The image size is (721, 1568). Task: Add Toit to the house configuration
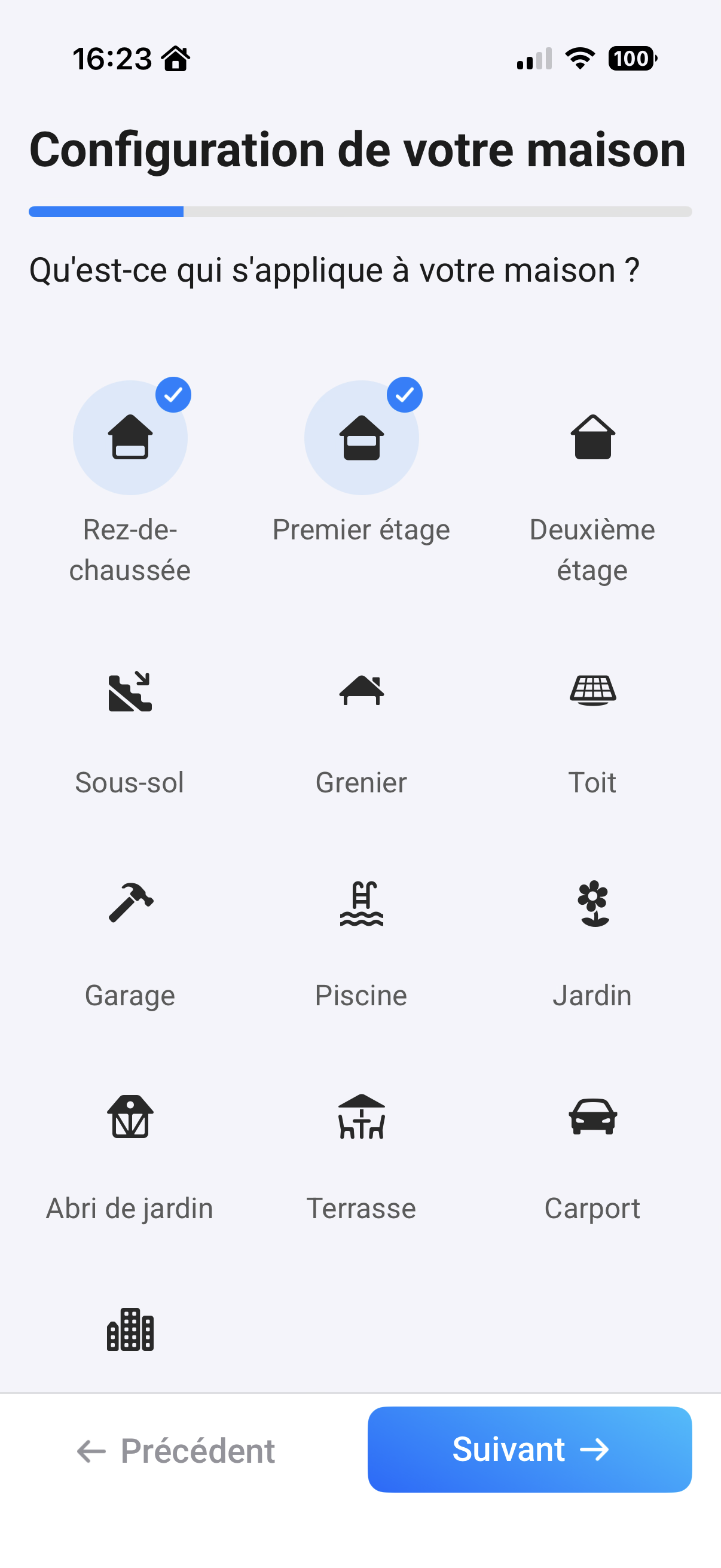(x=592, y=692)
